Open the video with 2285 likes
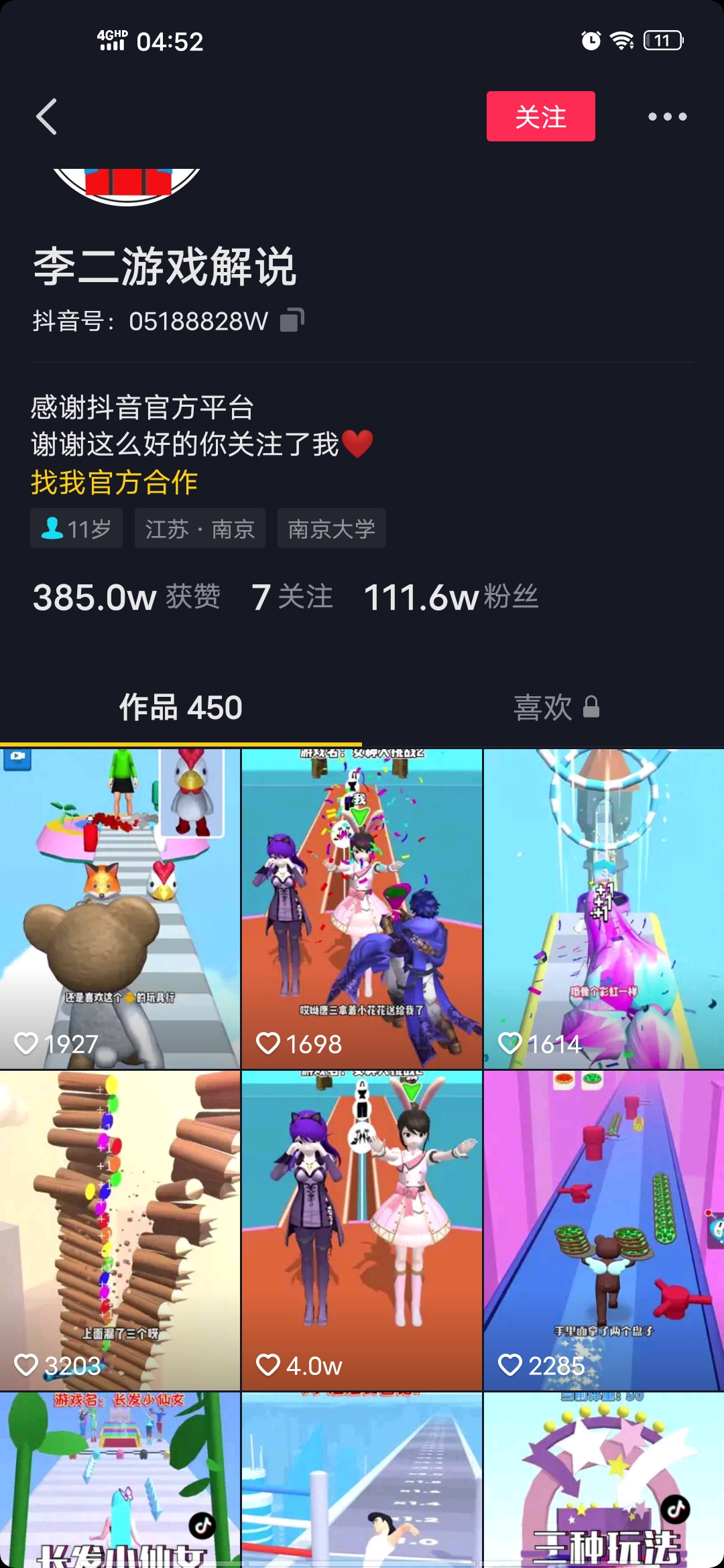This screenshot has width=724, height=1568. [603, 1230]
